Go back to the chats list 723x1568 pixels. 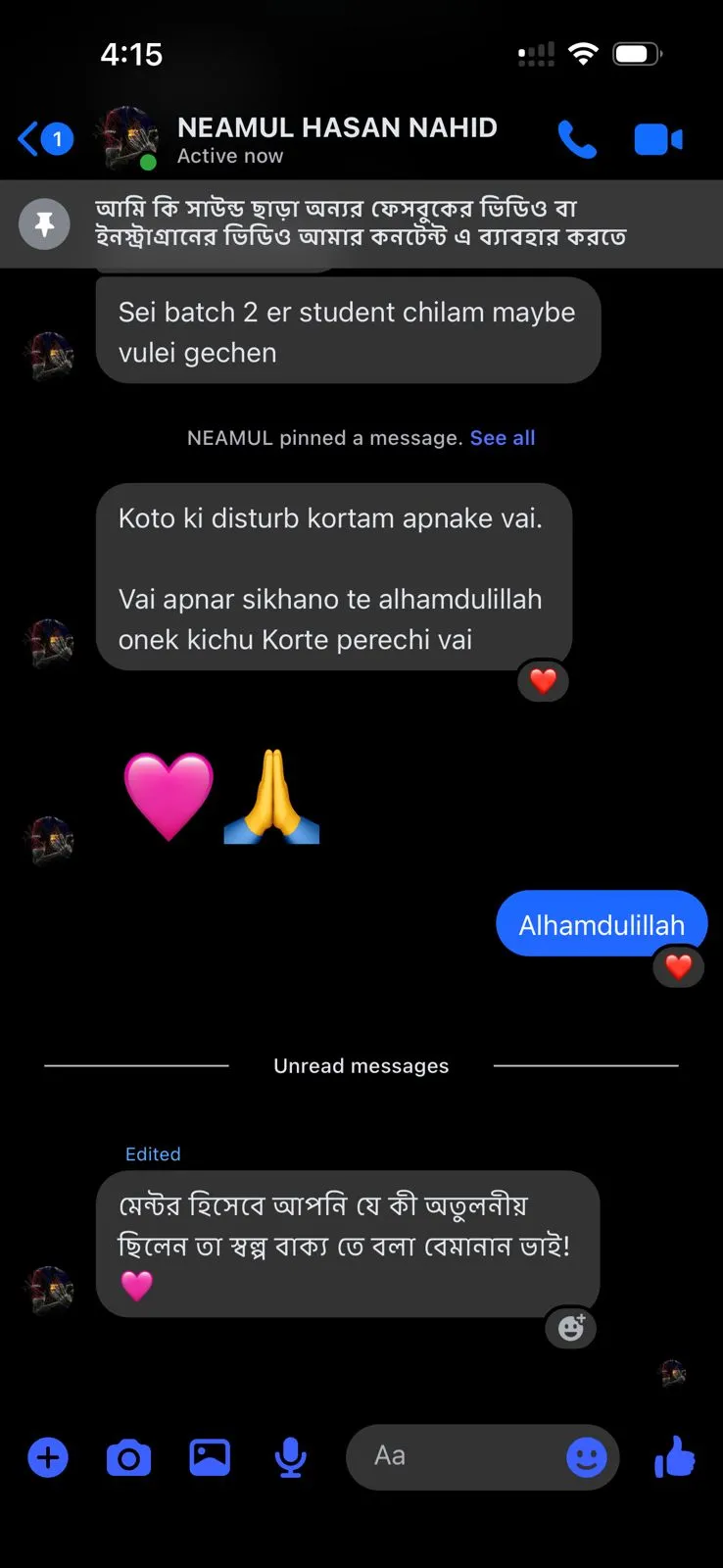(31, 139)
